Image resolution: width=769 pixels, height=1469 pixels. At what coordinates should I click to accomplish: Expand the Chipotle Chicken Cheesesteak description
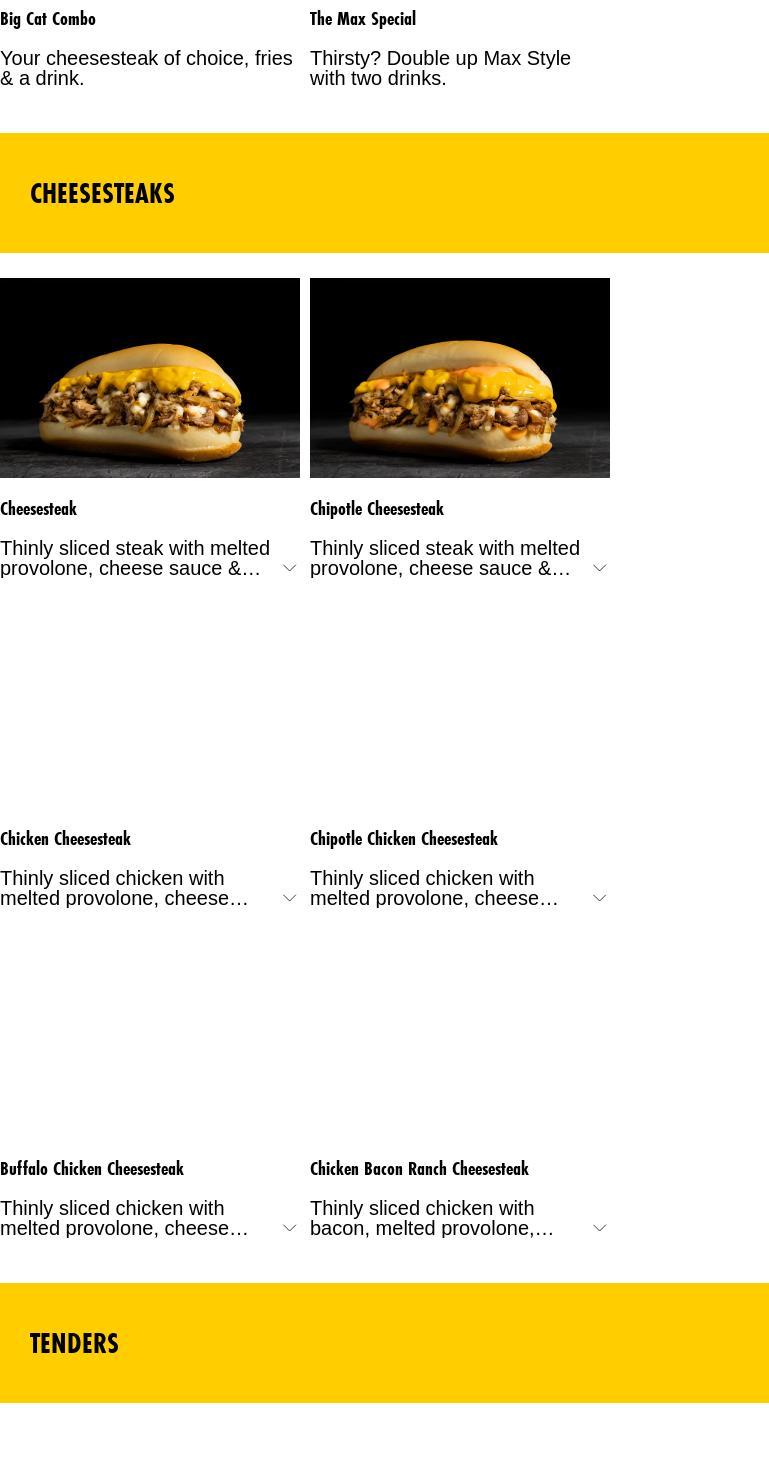pyautogui.click(x=599, y=898)
